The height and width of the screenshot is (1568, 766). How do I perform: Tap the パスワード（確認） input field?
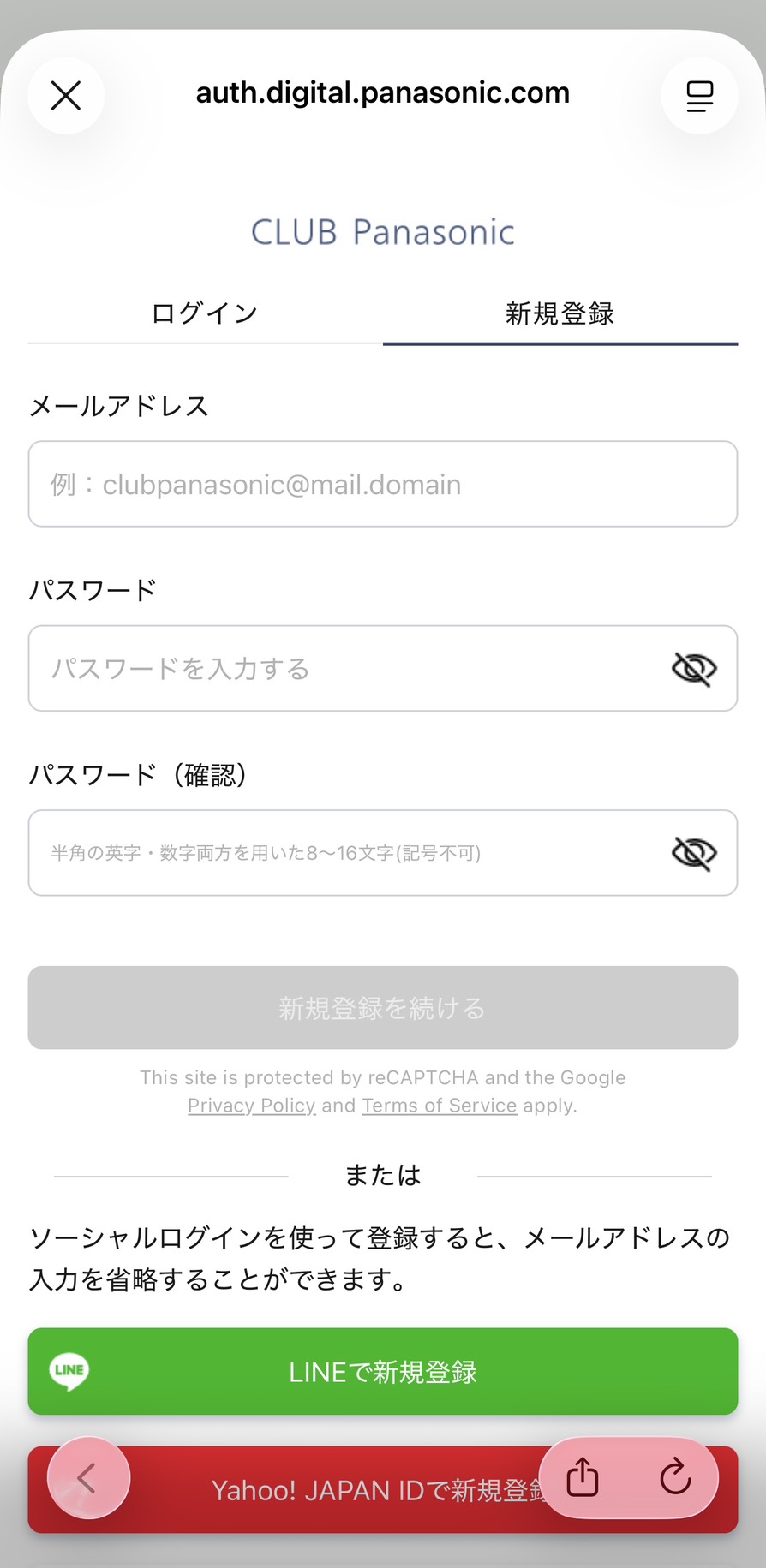[343, 852]
